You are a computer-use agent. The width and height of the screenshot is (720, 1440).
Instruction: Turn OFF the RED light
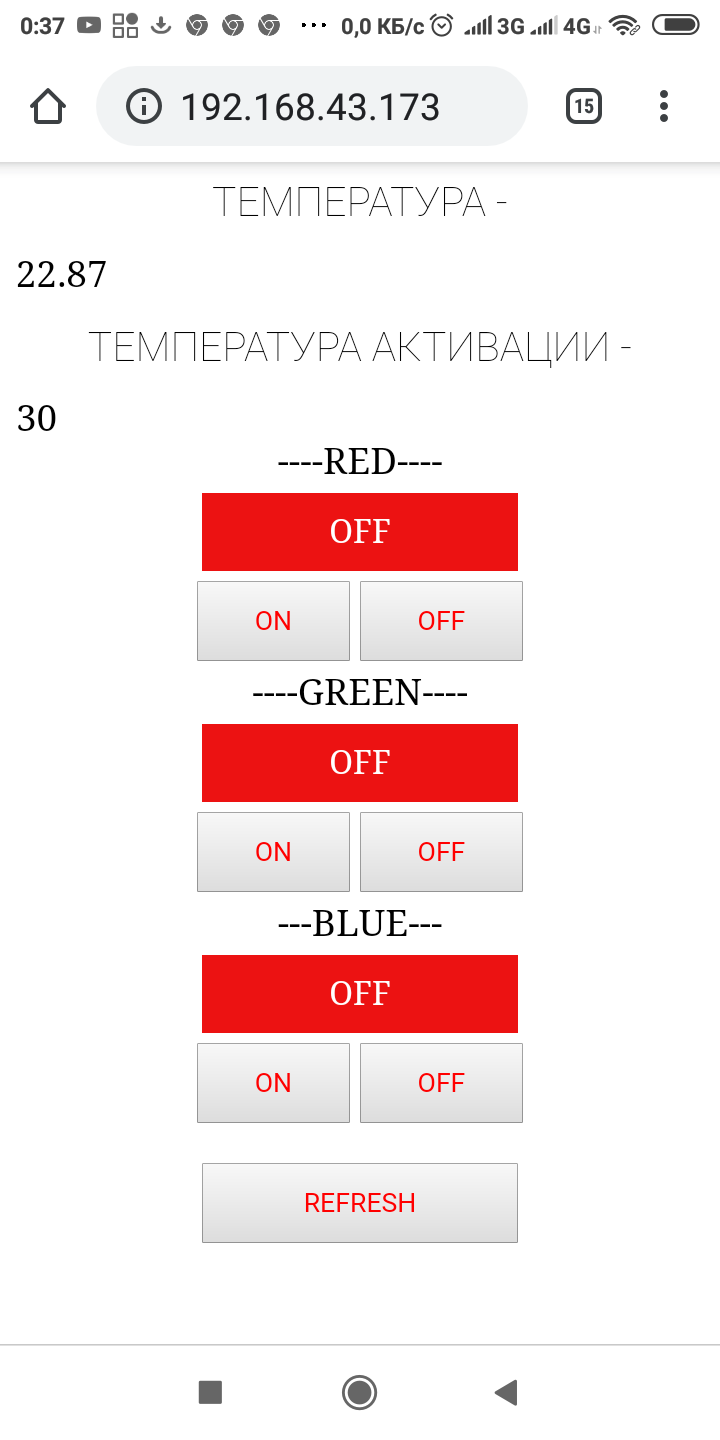(441, 621)
